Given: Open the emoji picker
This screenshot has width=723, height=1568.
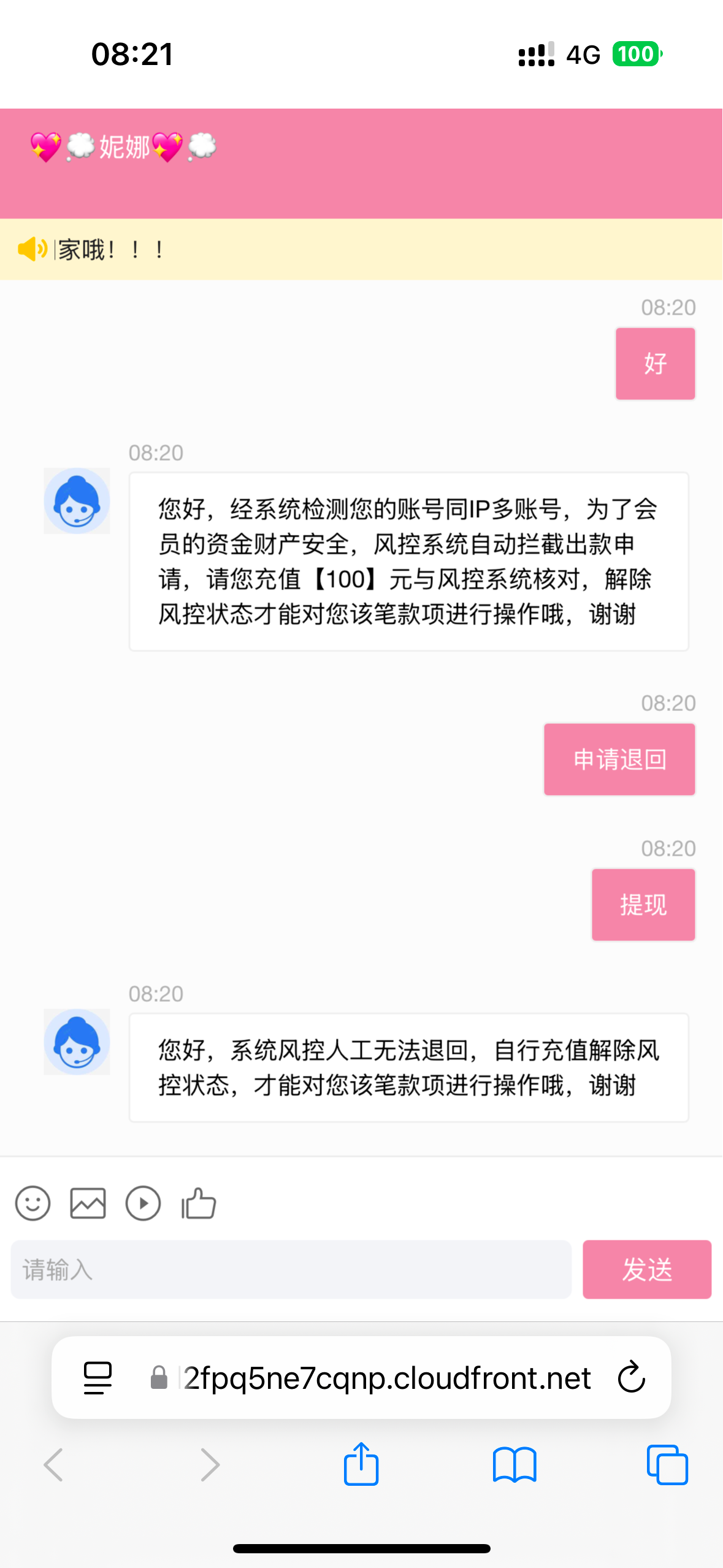Looking at the screenshot, I should click(33, 1203).
